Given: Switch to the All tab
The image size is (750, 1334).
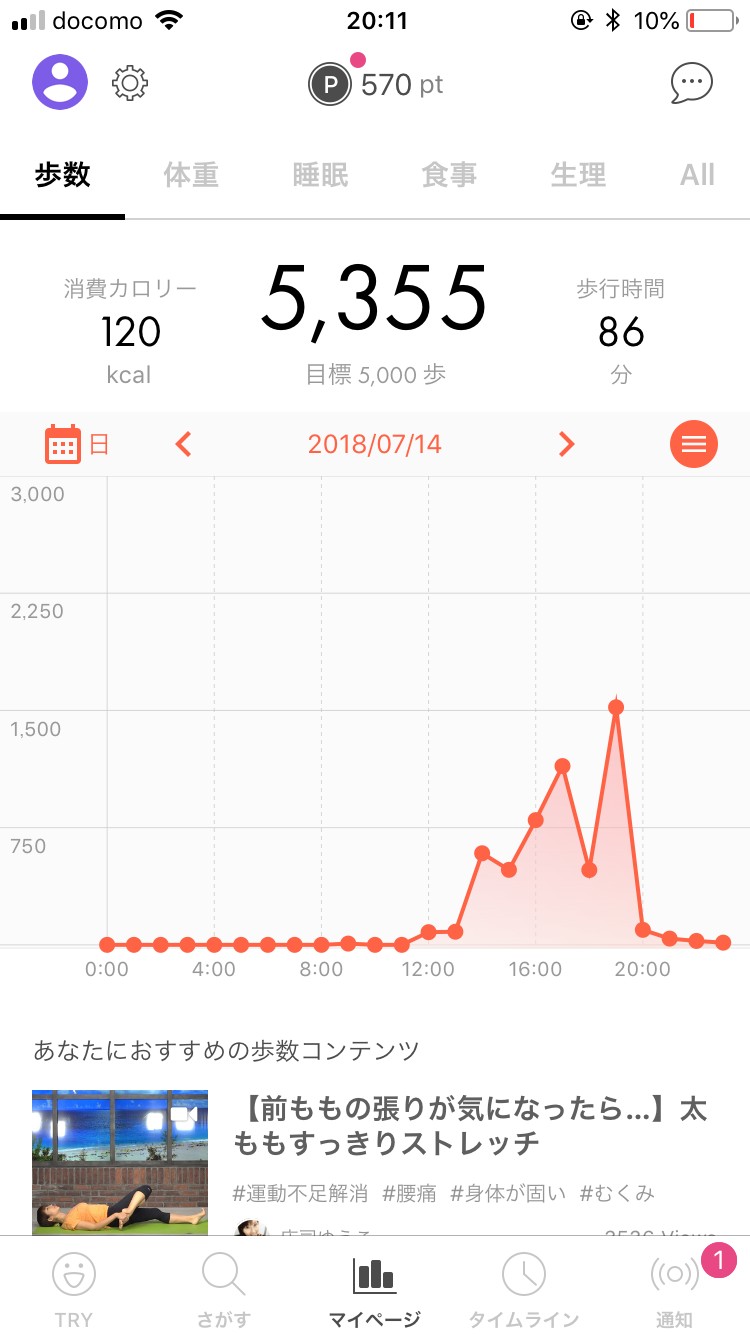Looking at the screenshot, I should (697, 176).
